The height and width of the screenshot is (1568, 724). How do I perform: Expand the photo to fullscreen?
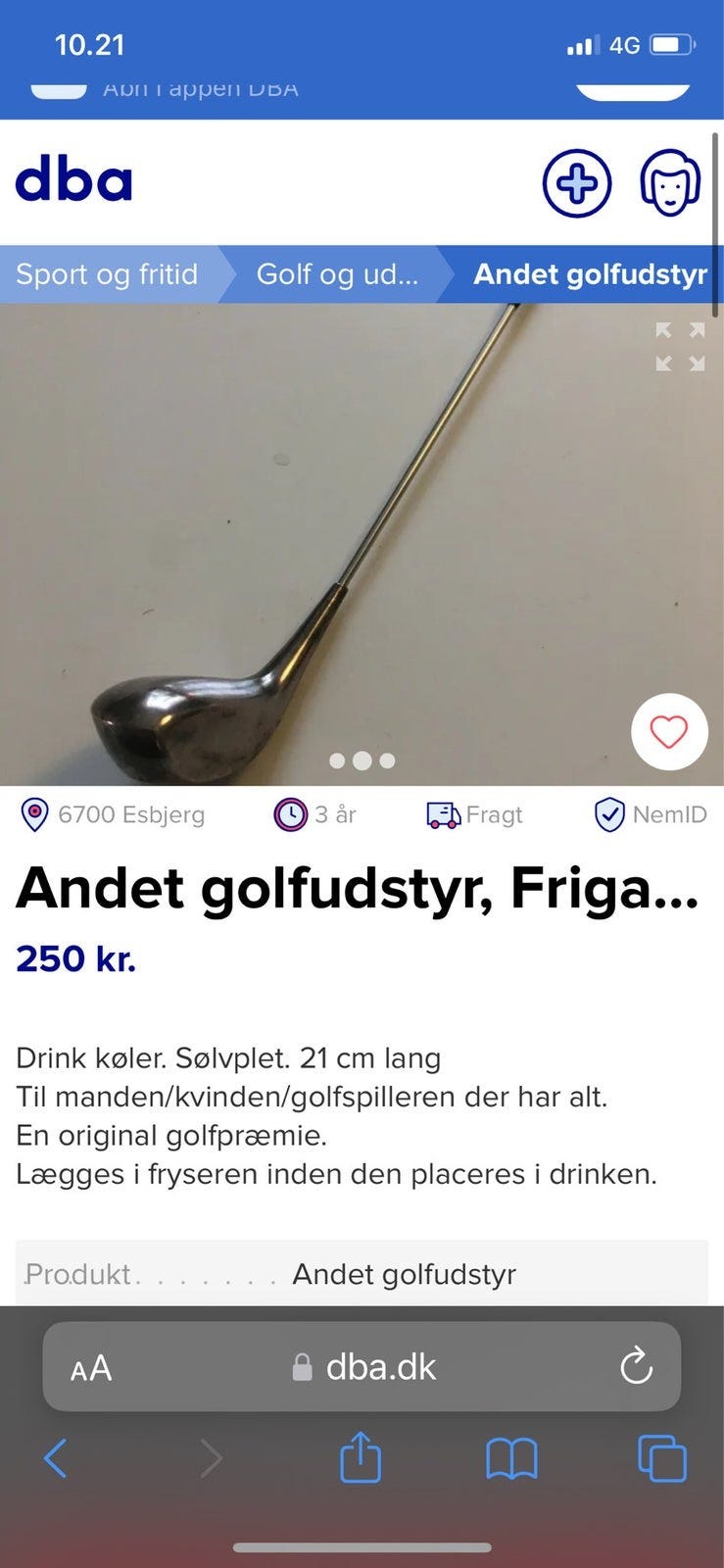(680, 351)
